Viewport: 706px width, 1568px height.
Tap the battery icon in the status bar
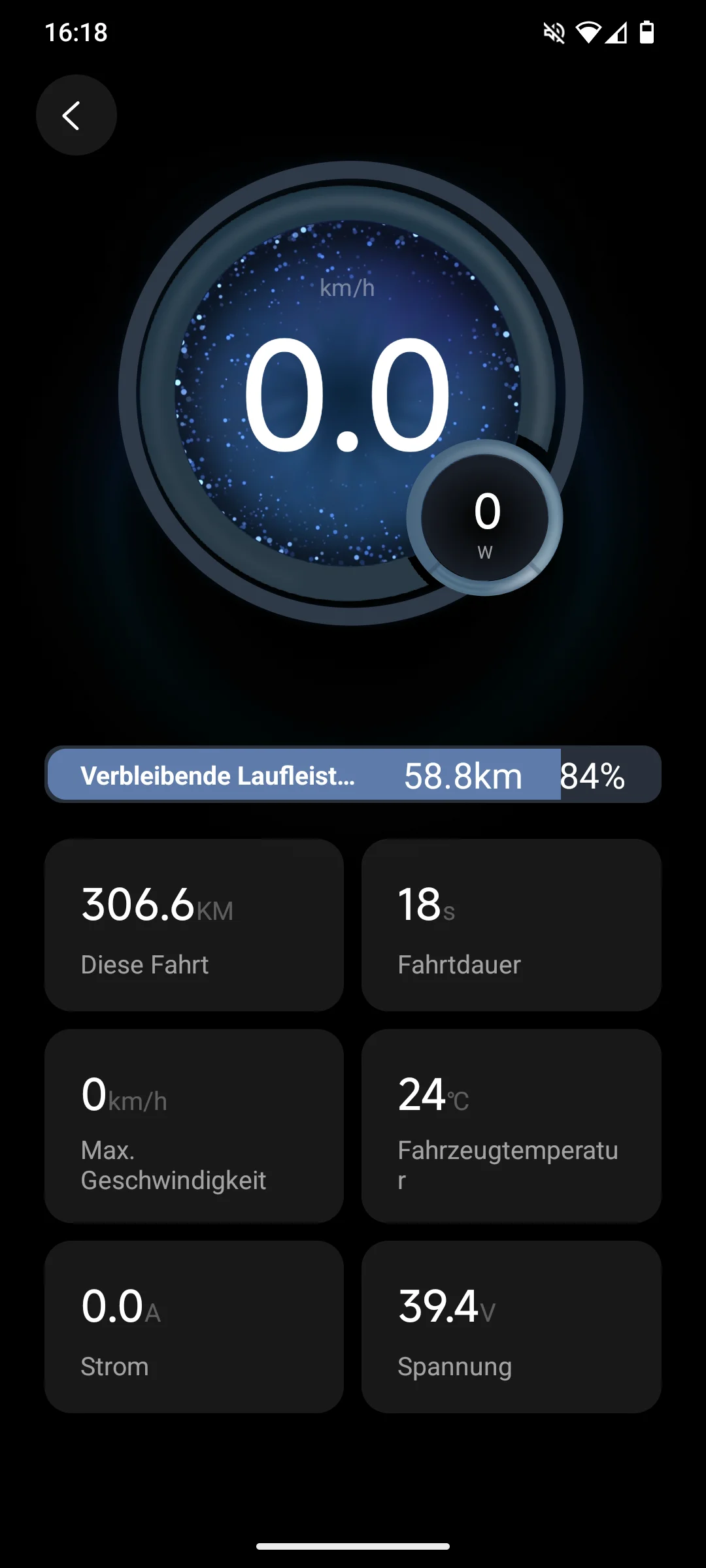(648, 33)
